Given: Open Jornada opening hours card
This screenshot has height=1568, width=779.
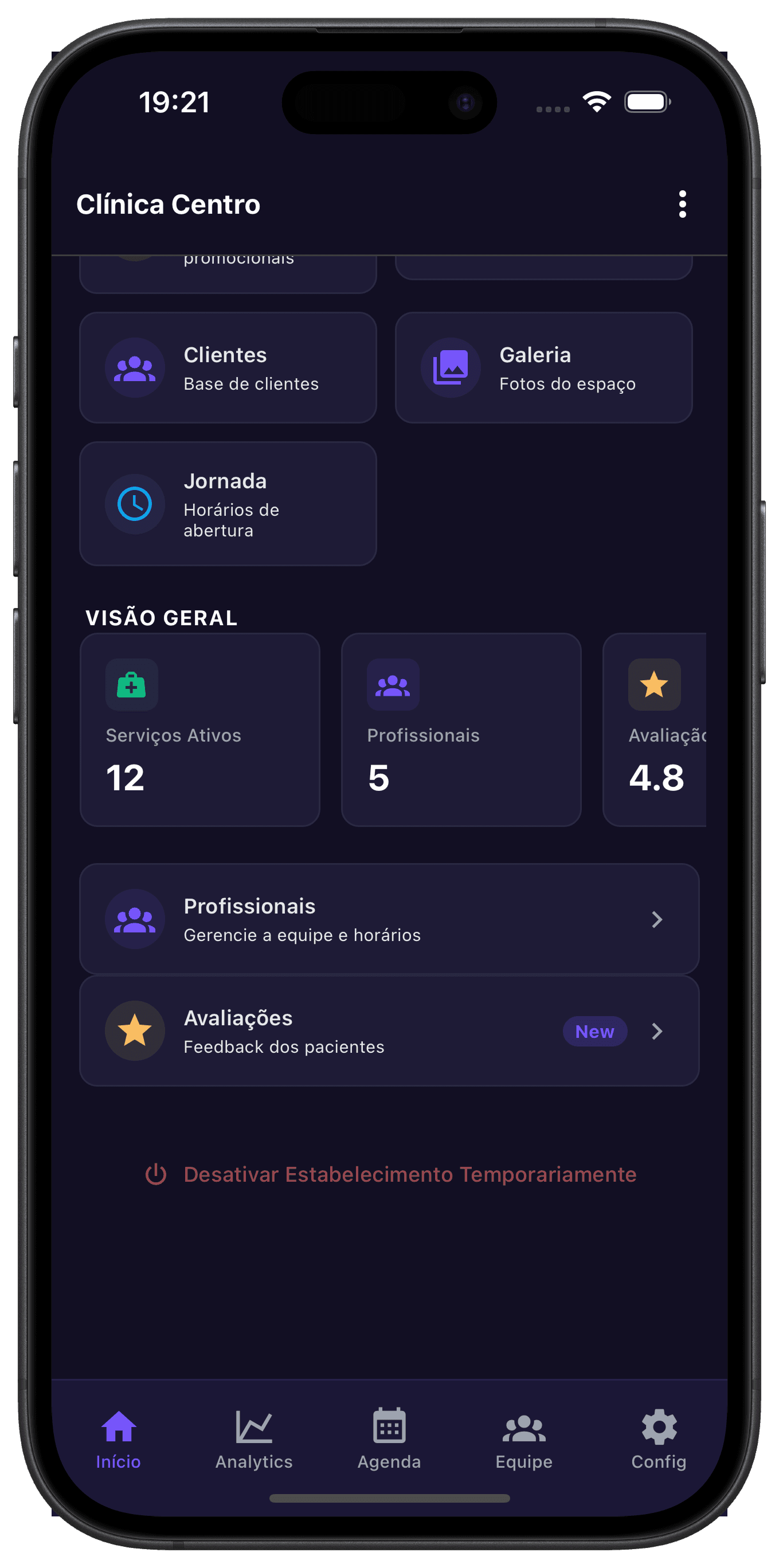Looking at the screenshot, I should pyautogui.click(x=228, y=504).
